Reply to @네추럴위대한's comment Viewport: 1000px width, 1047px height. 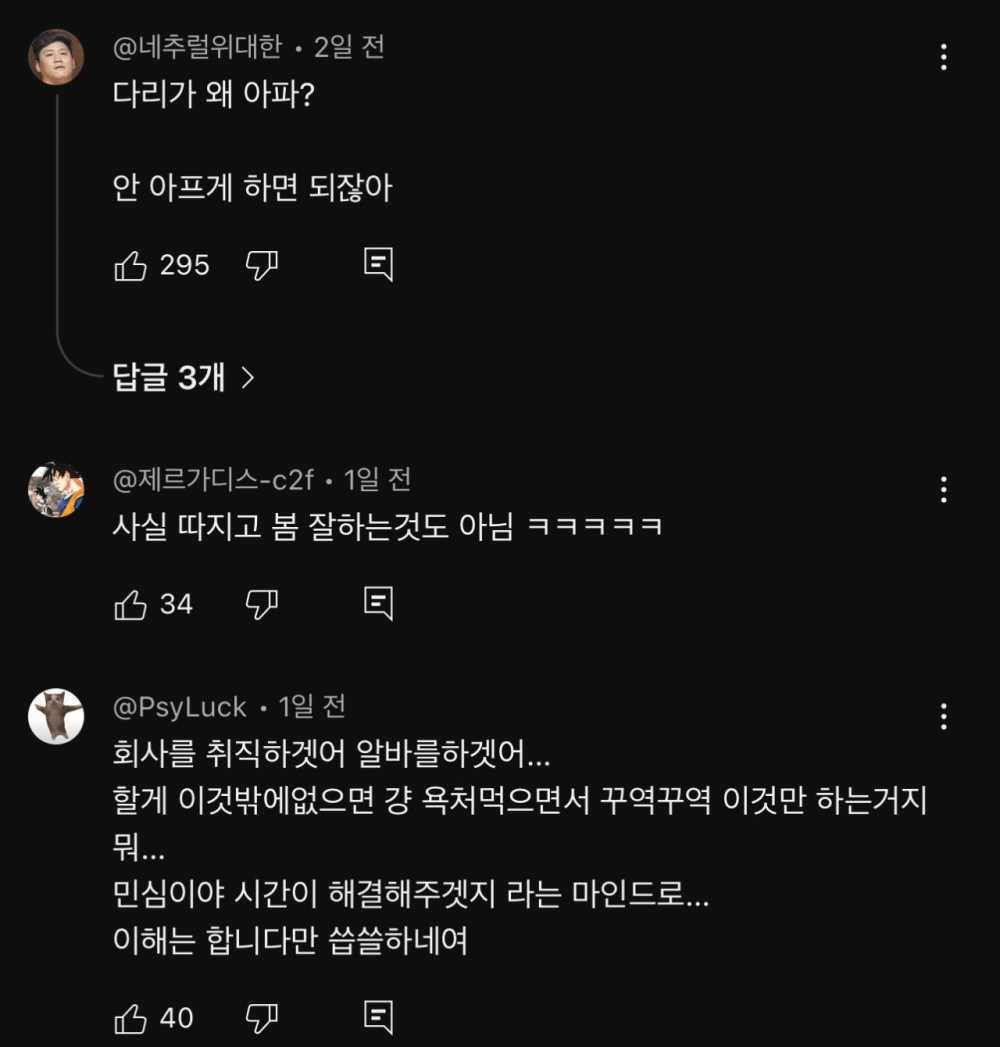coord(377,265)
